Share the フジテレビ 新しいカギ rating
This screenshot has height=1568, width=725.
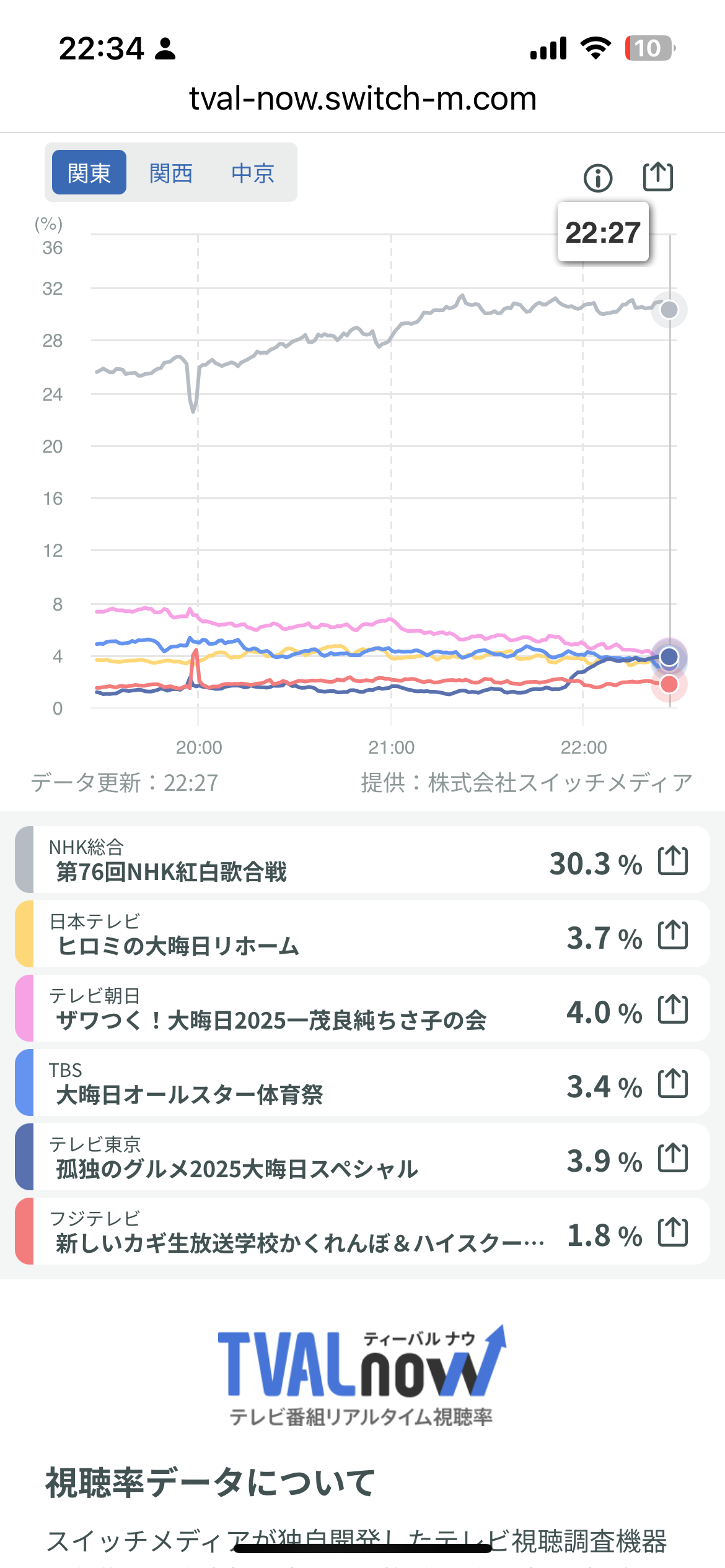pos(673,1231)
